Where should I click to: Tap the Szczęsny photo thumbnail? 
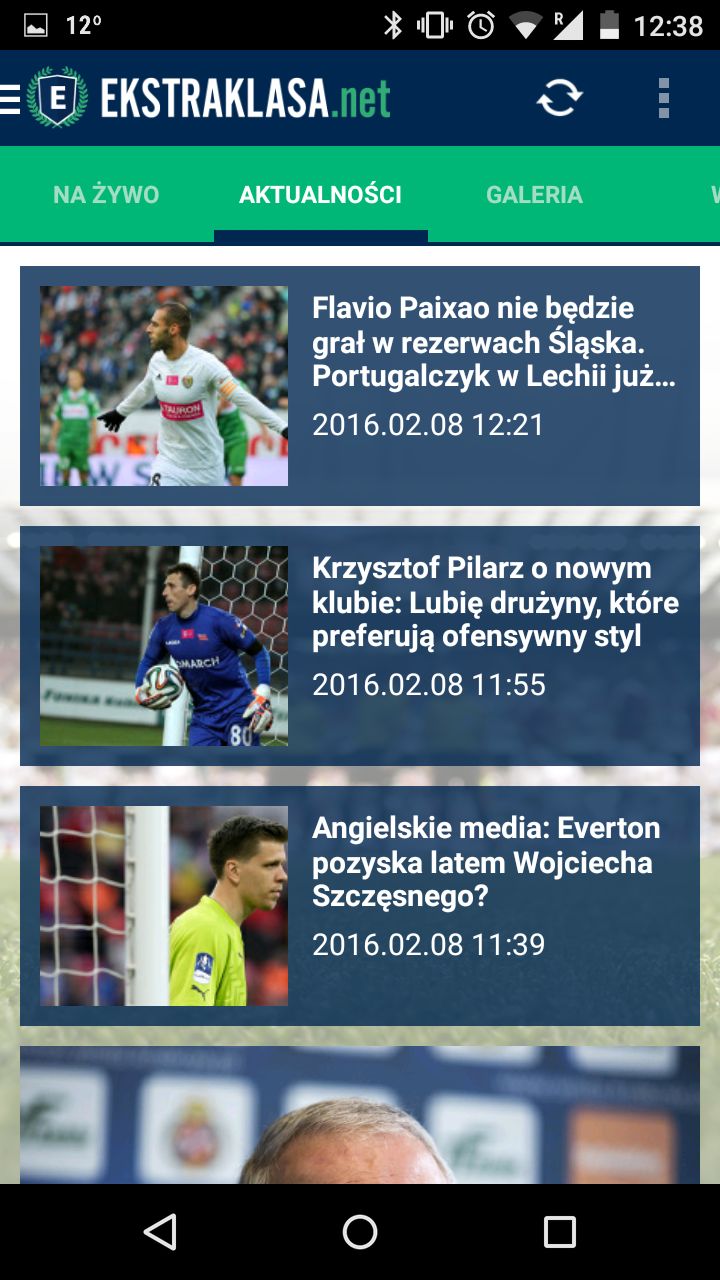(163, 905)
